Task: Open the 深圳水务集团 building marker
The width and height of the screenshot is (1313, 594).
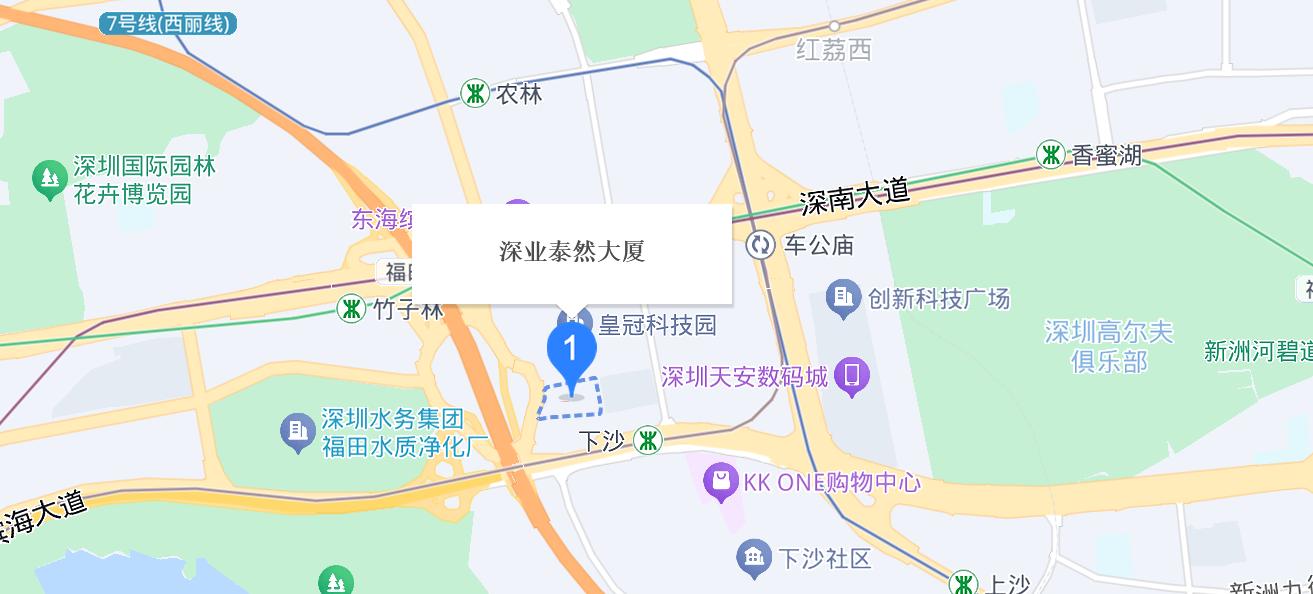Action: [298, 431]
